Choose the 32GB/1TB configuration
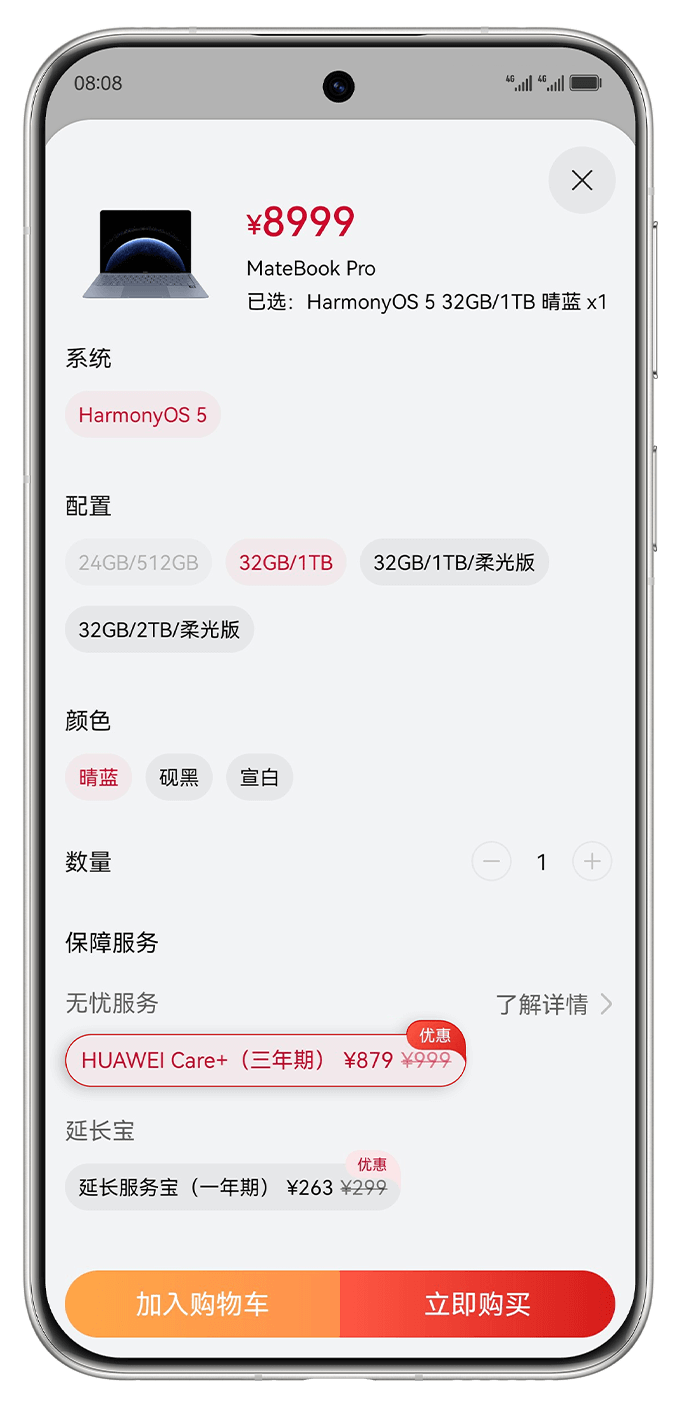The width and height of the screenshot is (680, 1407). [x=285, y=562]
